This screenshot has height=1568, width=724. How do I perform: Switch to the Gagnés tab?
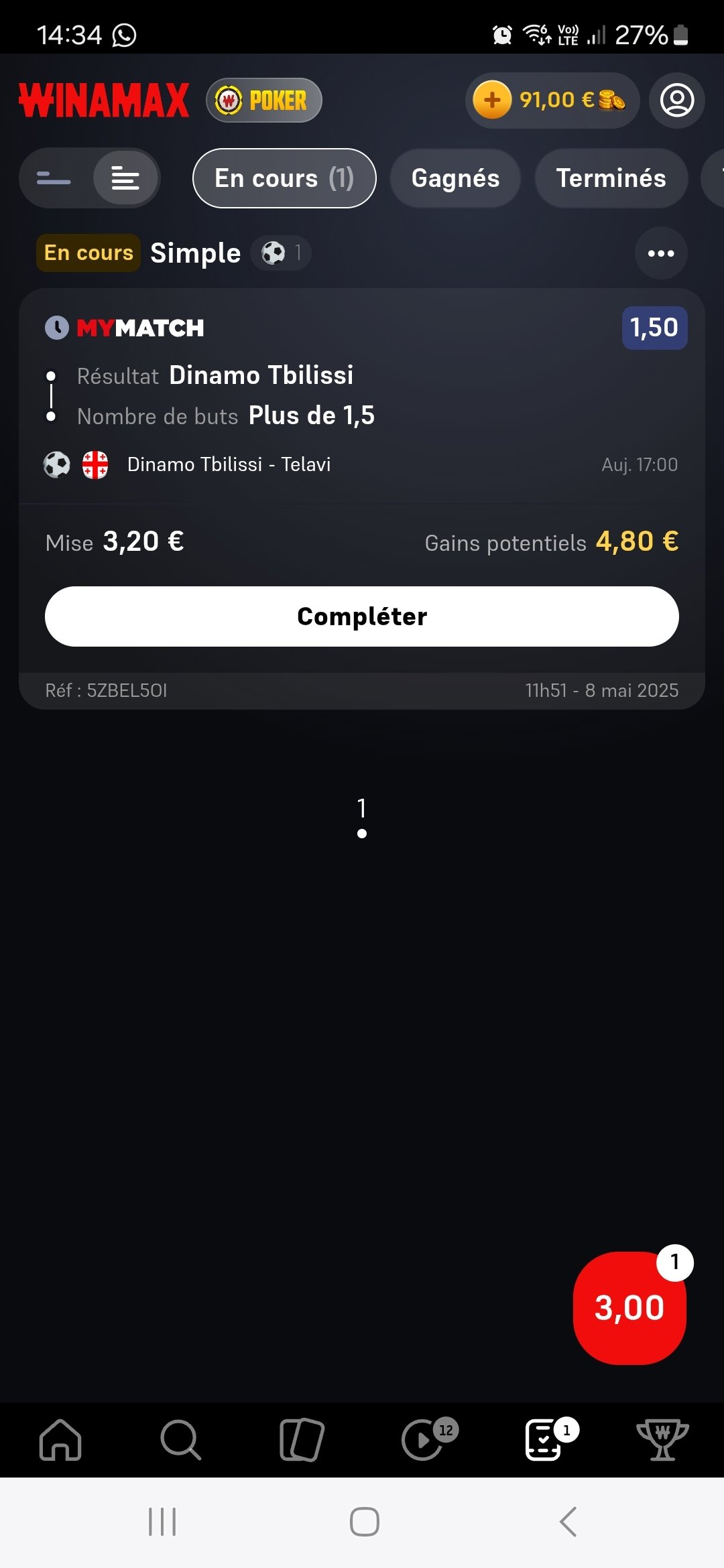[x=455, y=178]
